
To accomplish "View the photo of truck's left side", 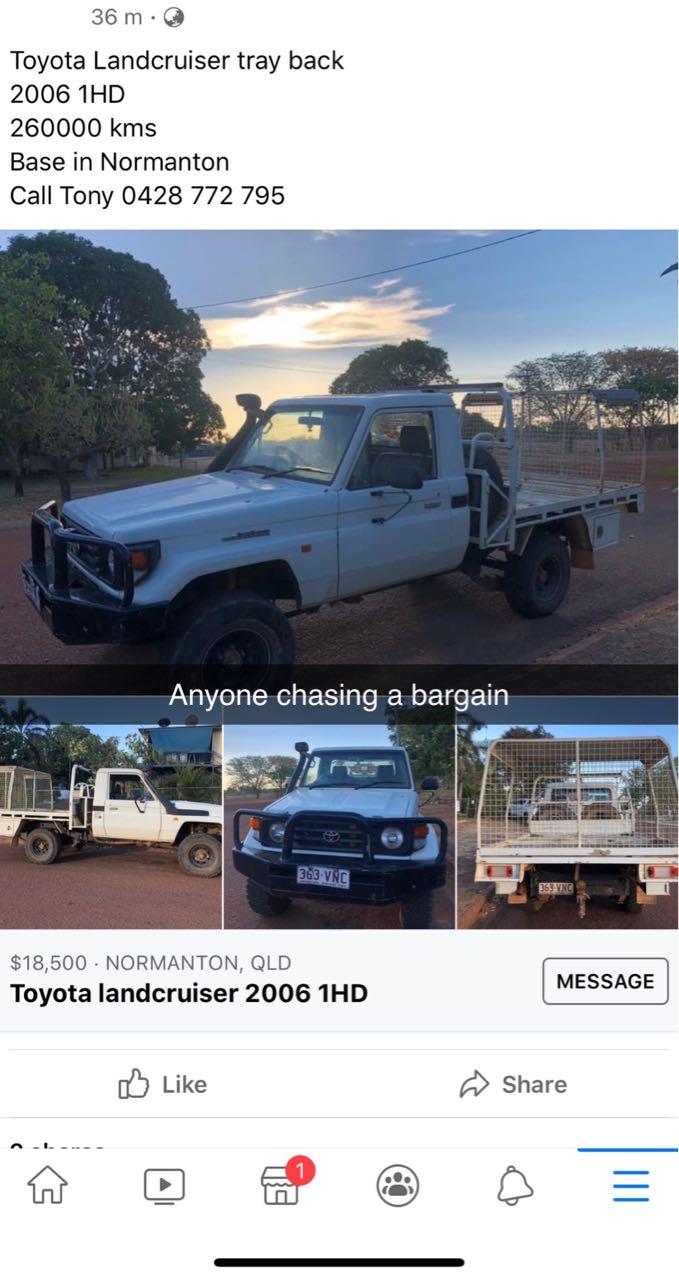I will point(110,815).
